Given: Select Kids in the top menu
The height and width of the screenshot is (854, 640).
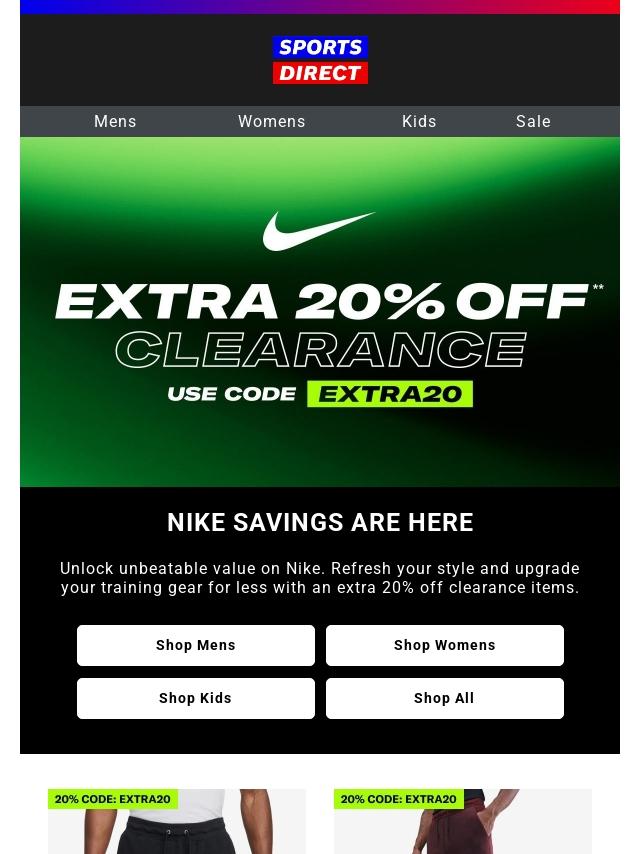Looking at the screenshot, I should click(419, 121).
